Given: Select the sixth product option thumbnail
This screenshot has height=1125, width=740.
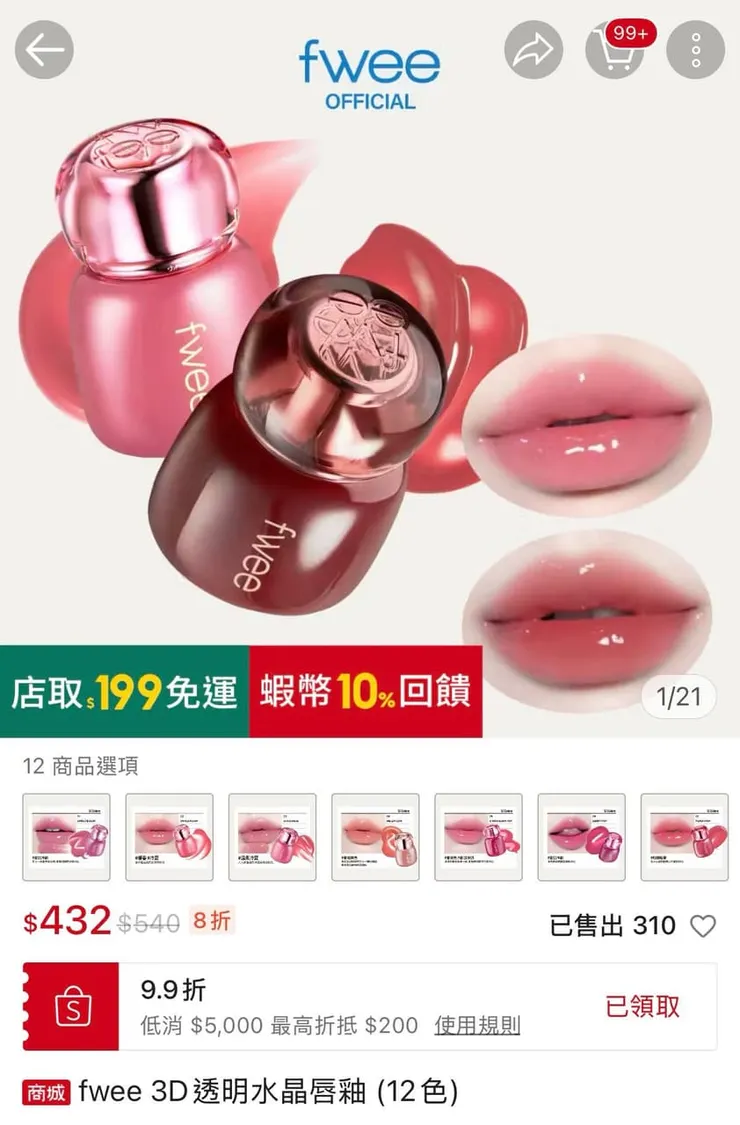Looking at the screenshot, I should (x=581, y=837).
